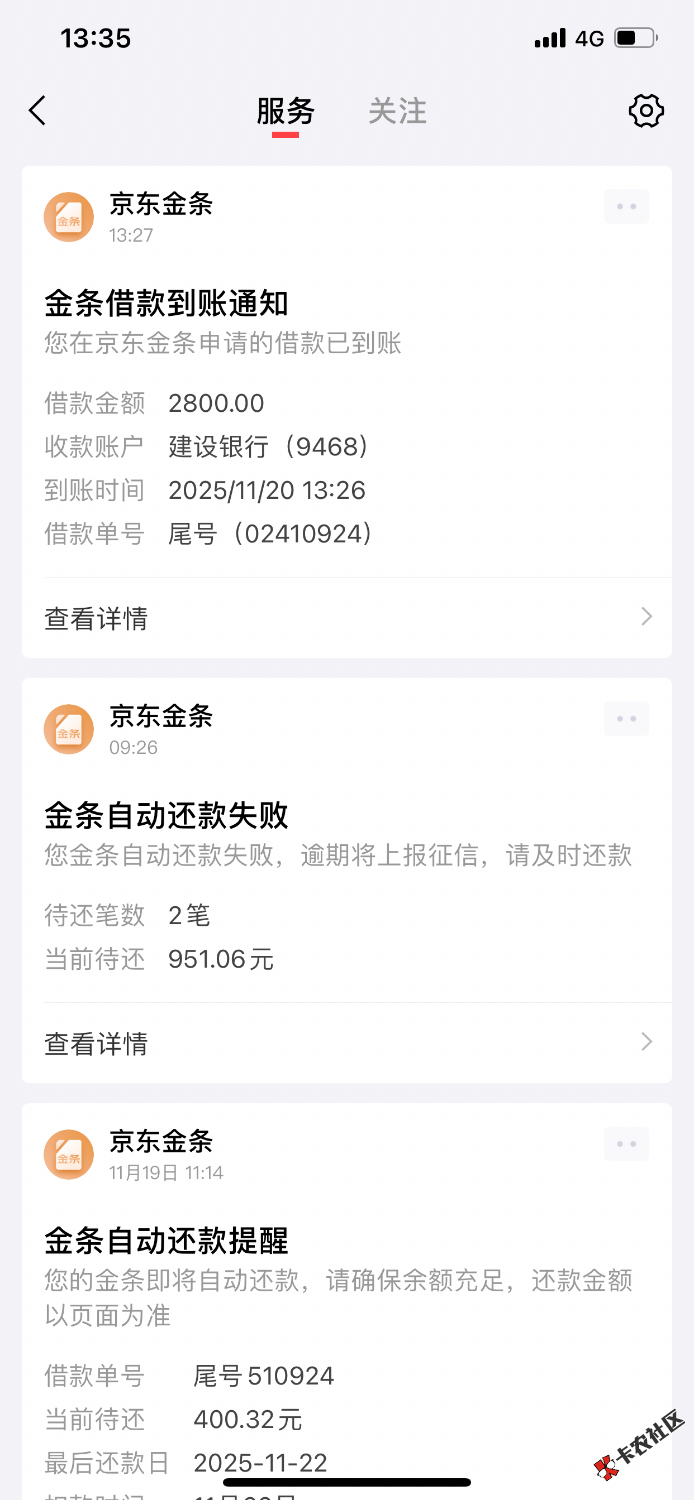Open more options on the 13:27 京东金条 card
Image resolution: width=694 pixels, height=1500 pixels.
(x=626, y=206)
